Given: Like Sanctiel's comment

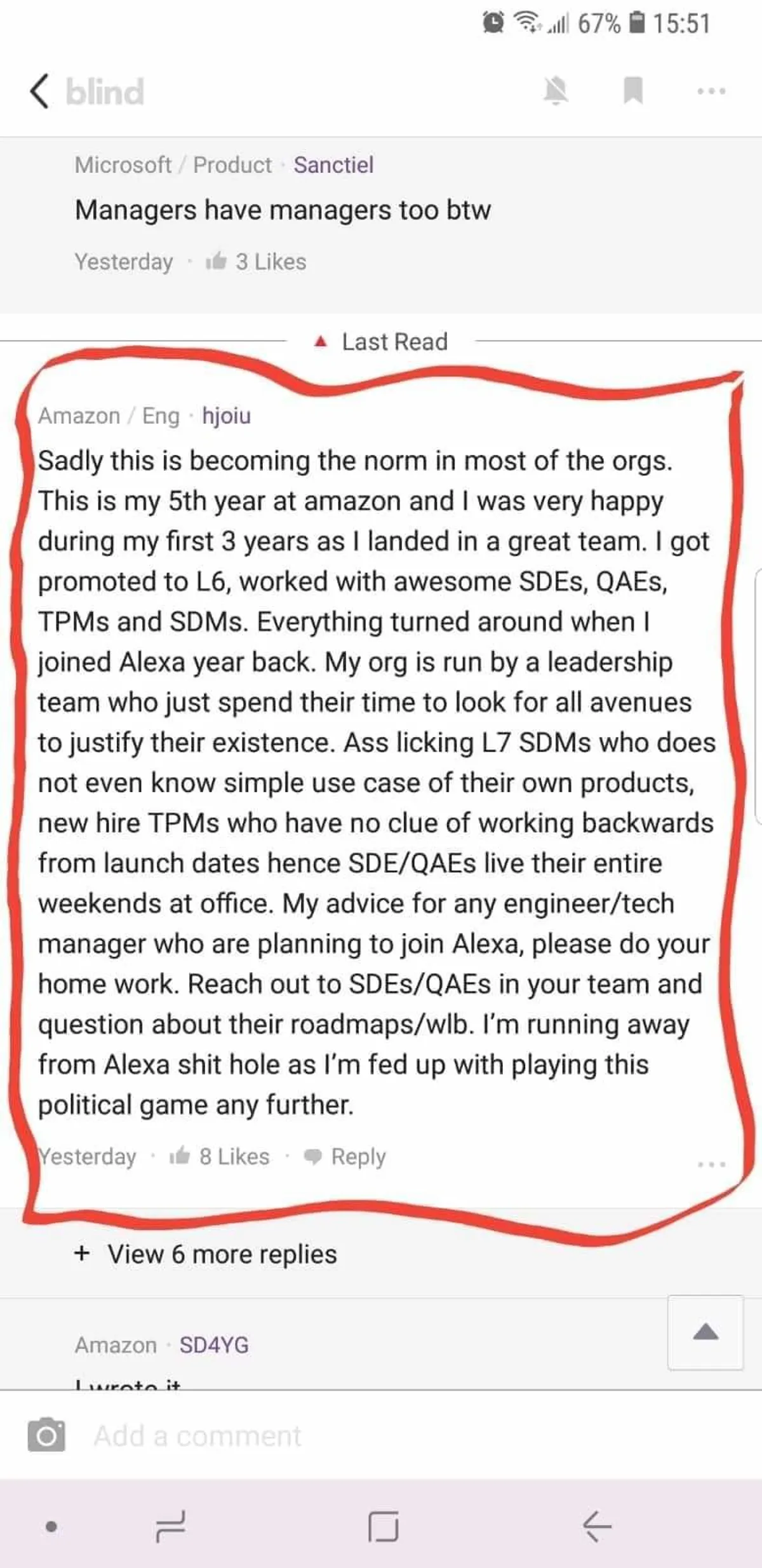Looking at the screenshot, I should click(x=217, y=262).
